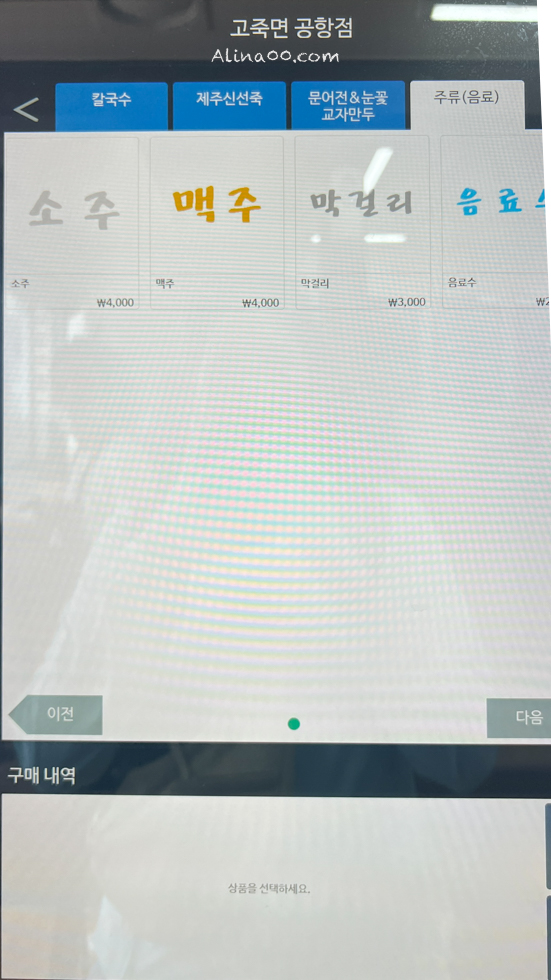Switch to the 칼국수 tab

[111, 106]
